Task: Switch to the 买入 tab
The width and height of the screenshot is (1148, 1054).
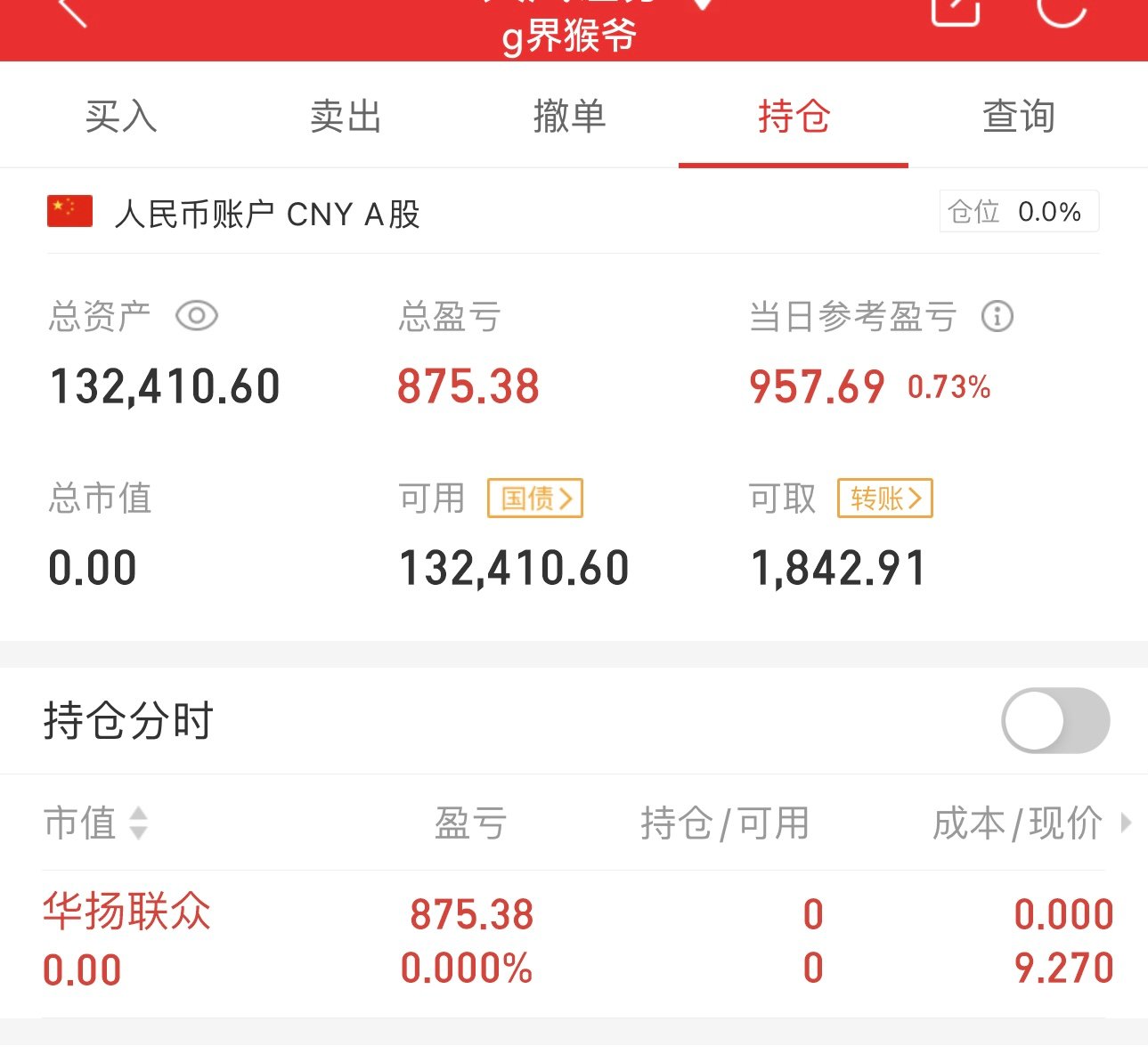Action: (121, 117)
